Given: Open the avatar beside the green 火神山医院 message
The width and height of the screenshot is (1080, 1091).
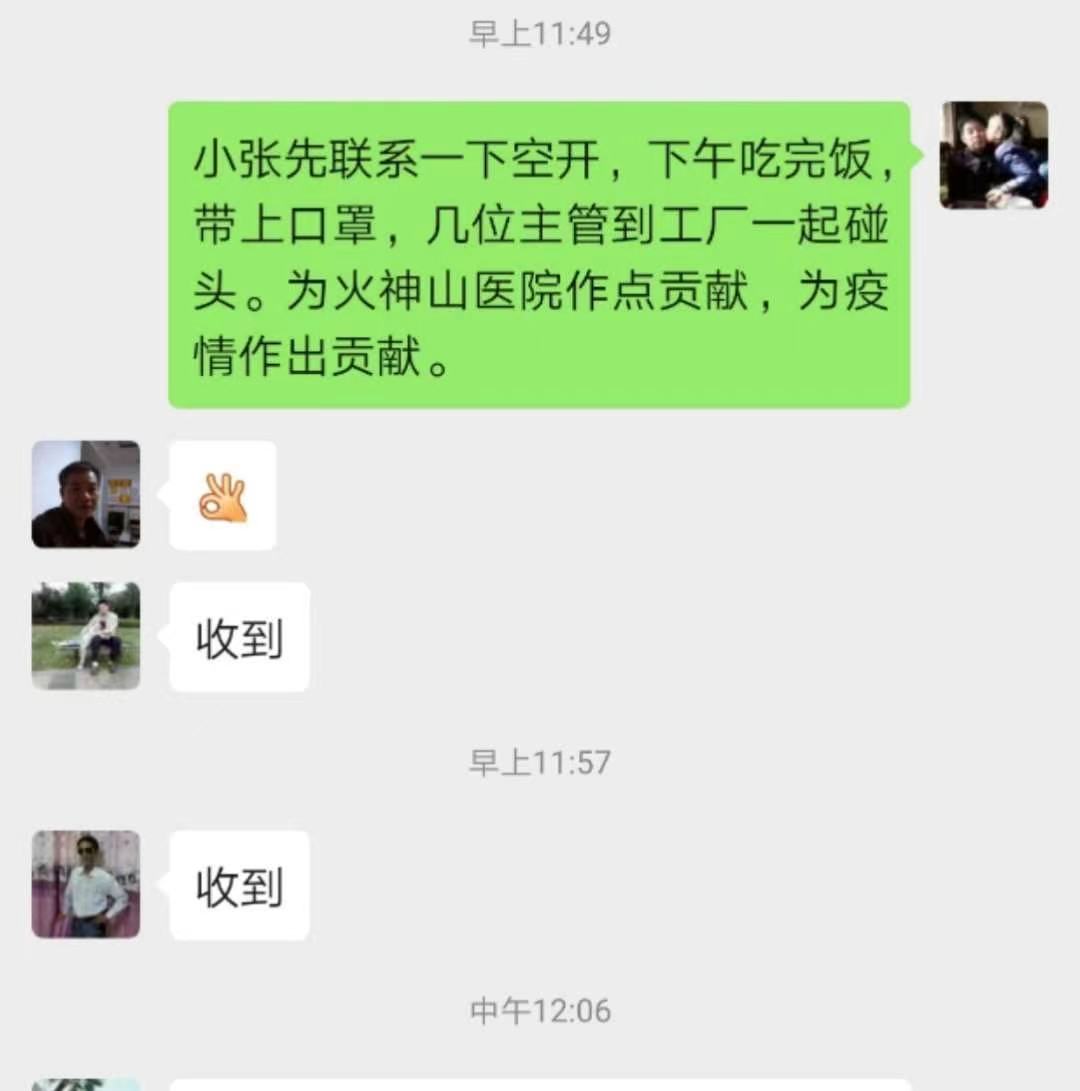Looking at the screenshot, I should point(993,155).
